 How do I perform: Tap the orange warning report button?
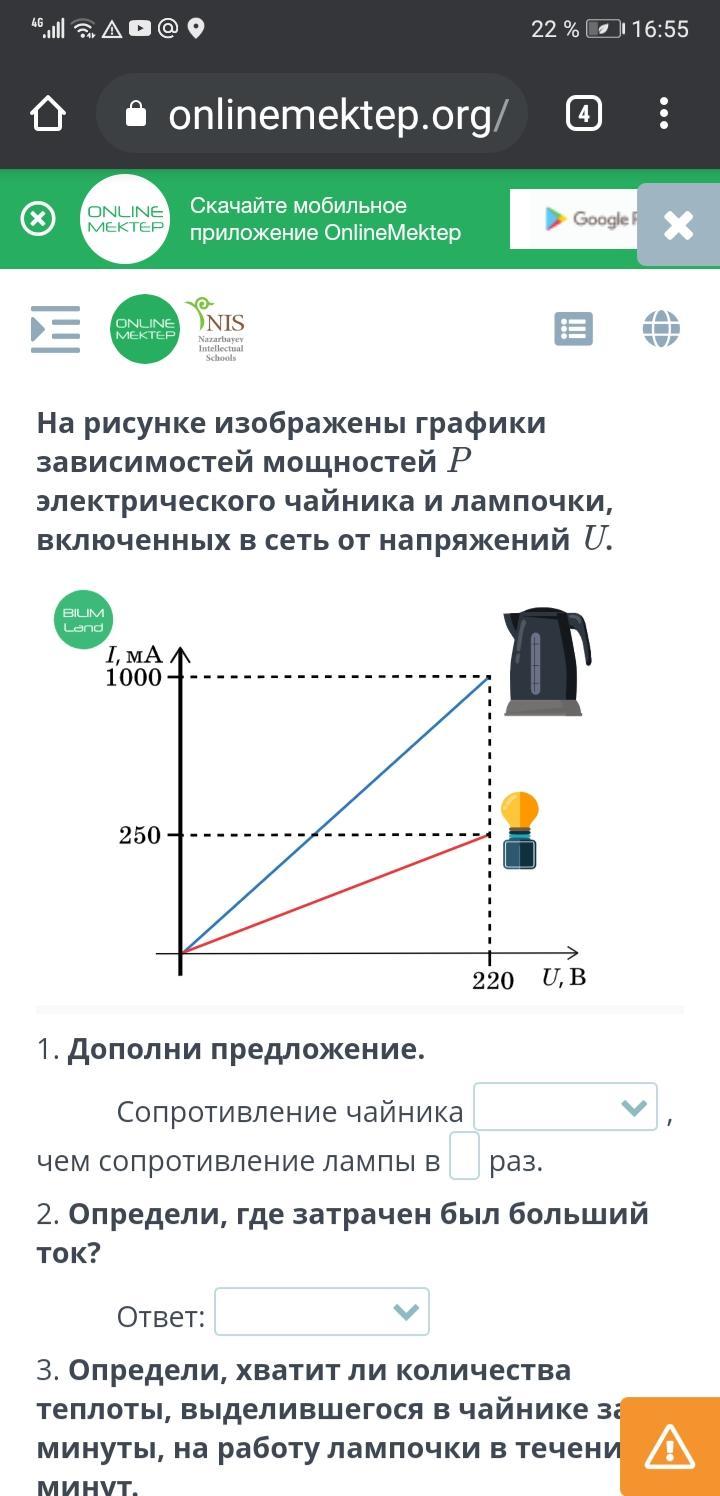(x=669, y=1446)
